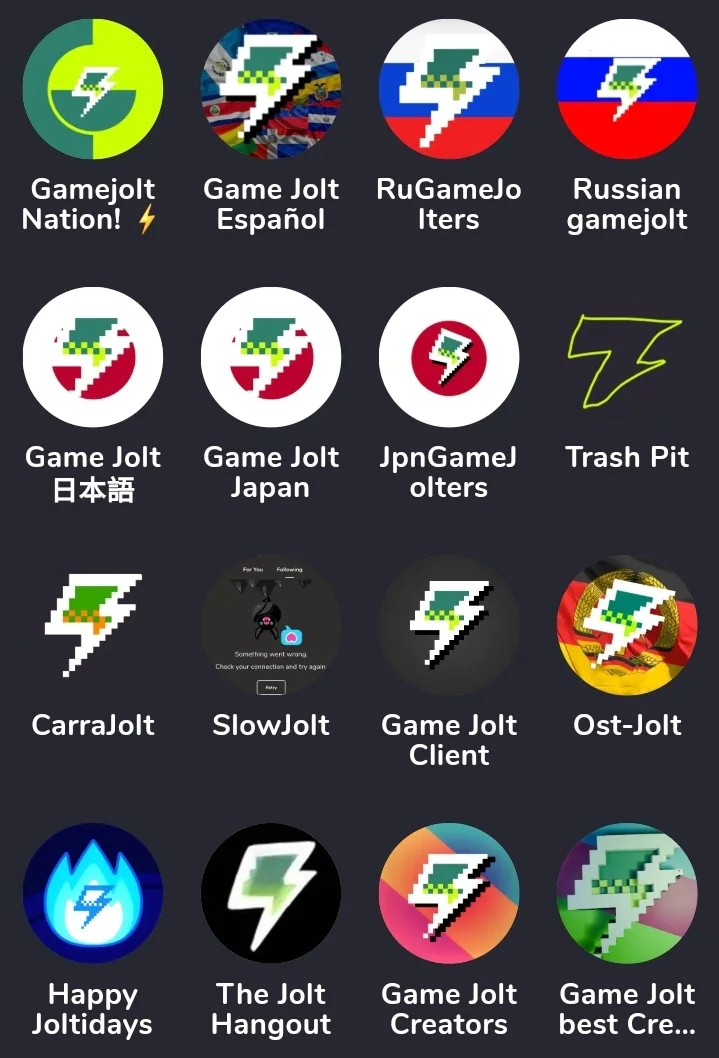Open Game Jolt Español community
This screenshot has height=1058, width=719.
271,89
